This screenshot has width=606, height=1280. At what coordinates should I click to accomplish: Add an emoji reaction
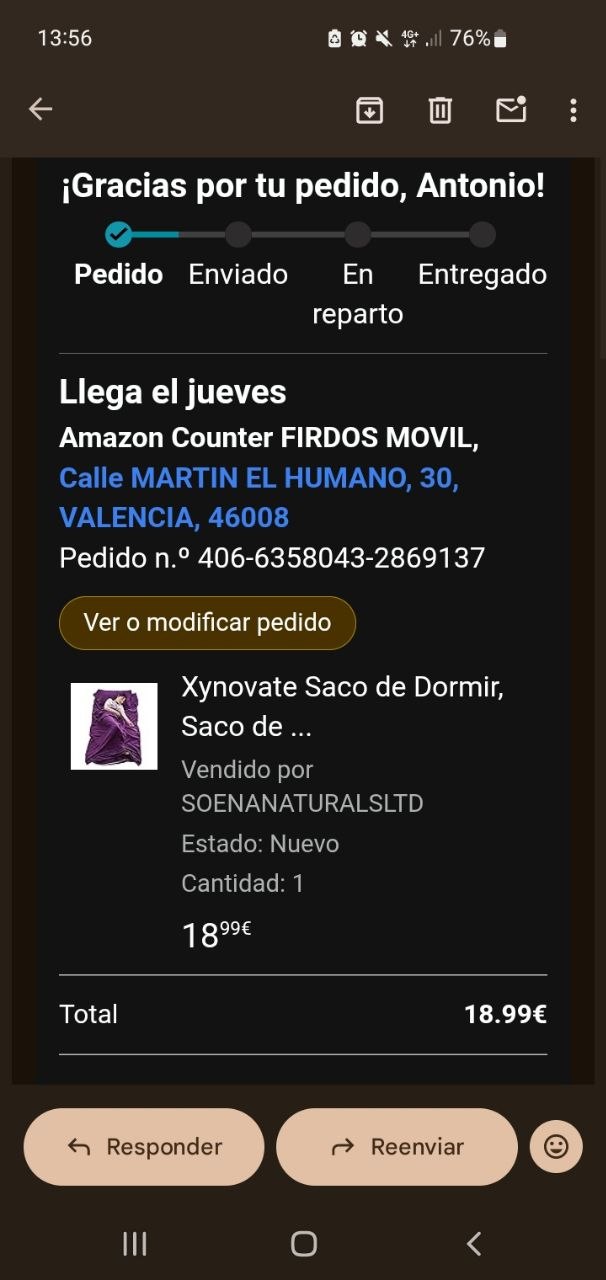click(556, 1146)
